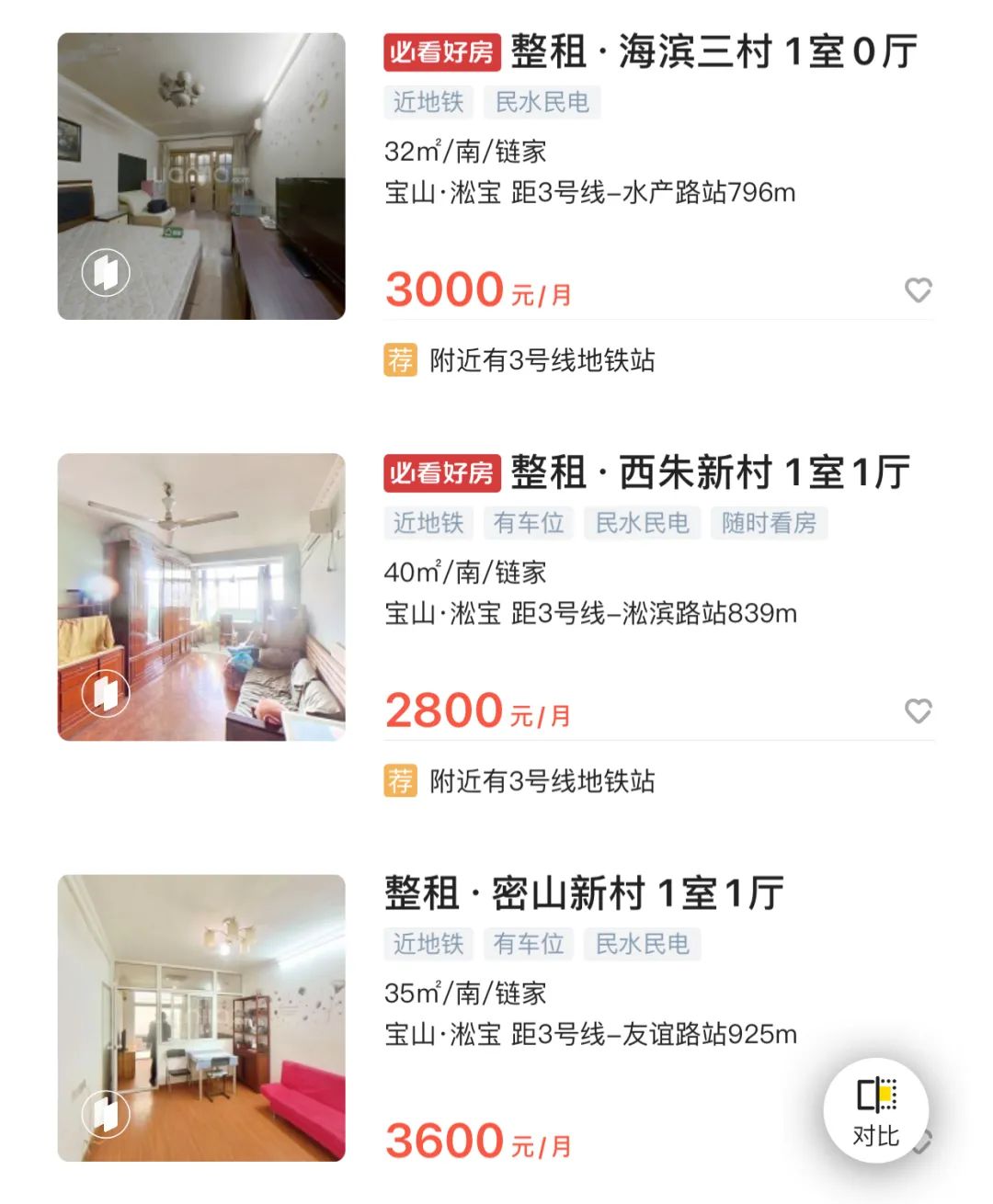993x1204 pixels.
Task: Open the 整租·海滨三村 listing title
Action: 713,52
